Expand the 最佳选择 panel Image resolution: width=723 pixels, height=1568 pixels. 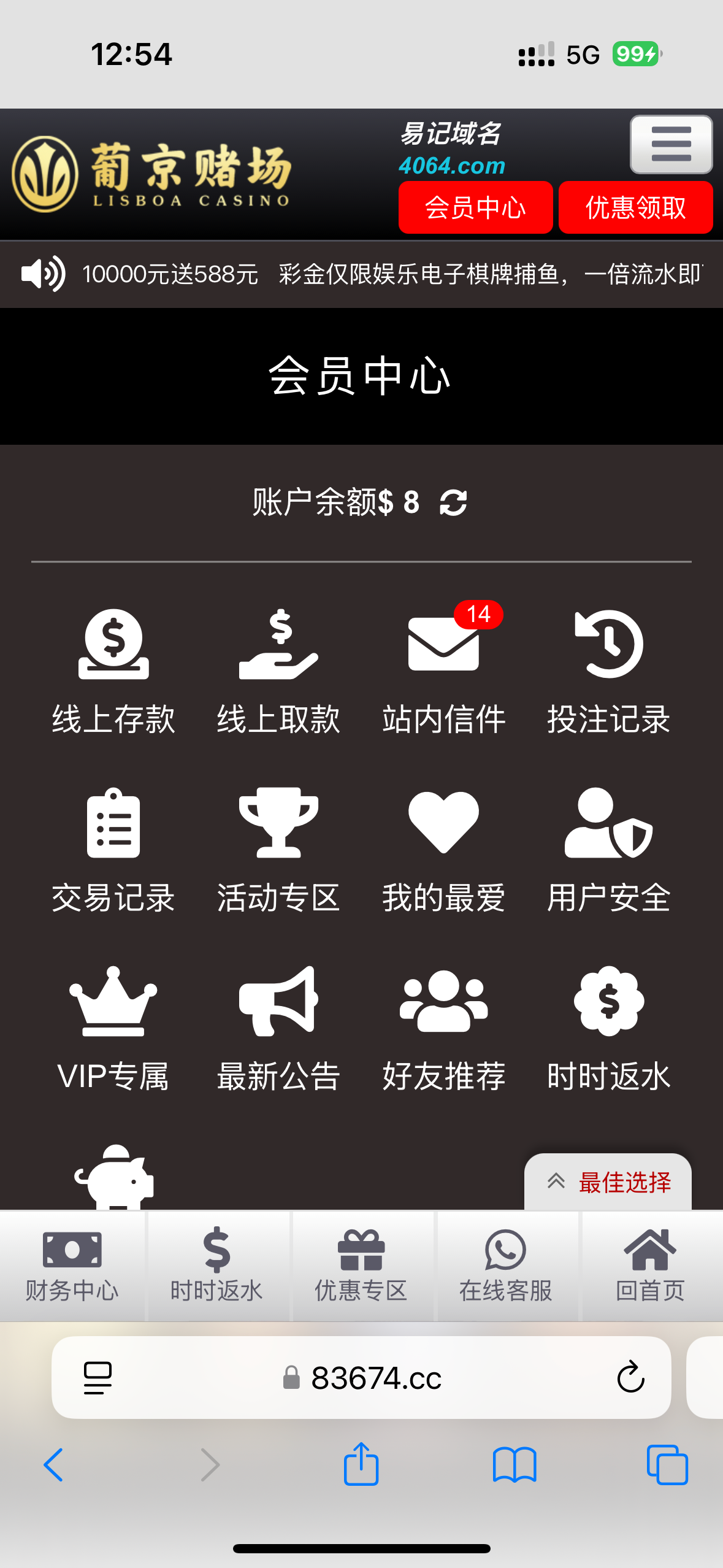click(608, 1182)
